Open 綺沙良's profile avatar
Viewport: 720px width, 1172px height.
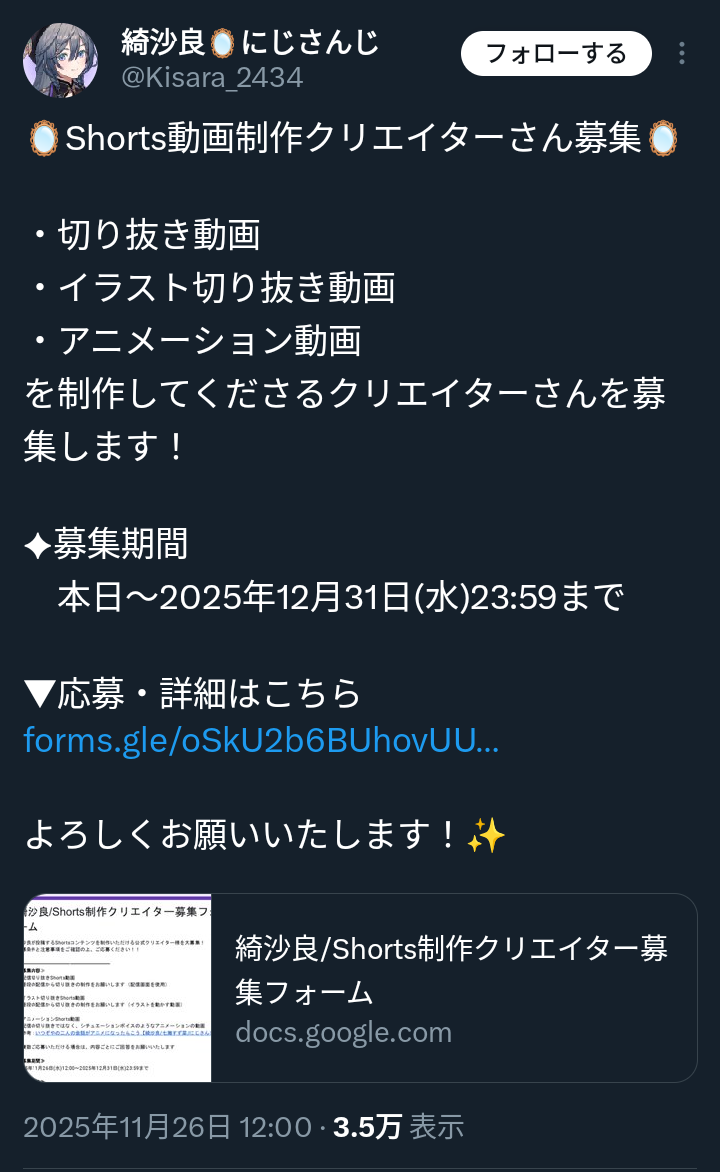(x=60, y=61)
